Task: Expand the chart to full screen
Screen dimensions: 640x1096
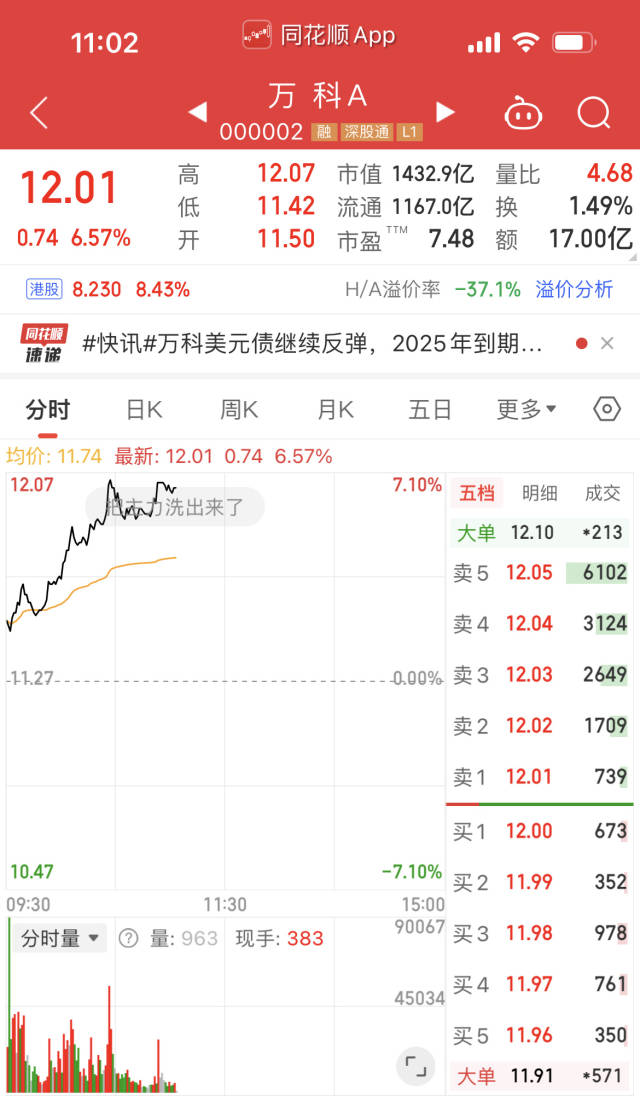Action: [416, 1066]
